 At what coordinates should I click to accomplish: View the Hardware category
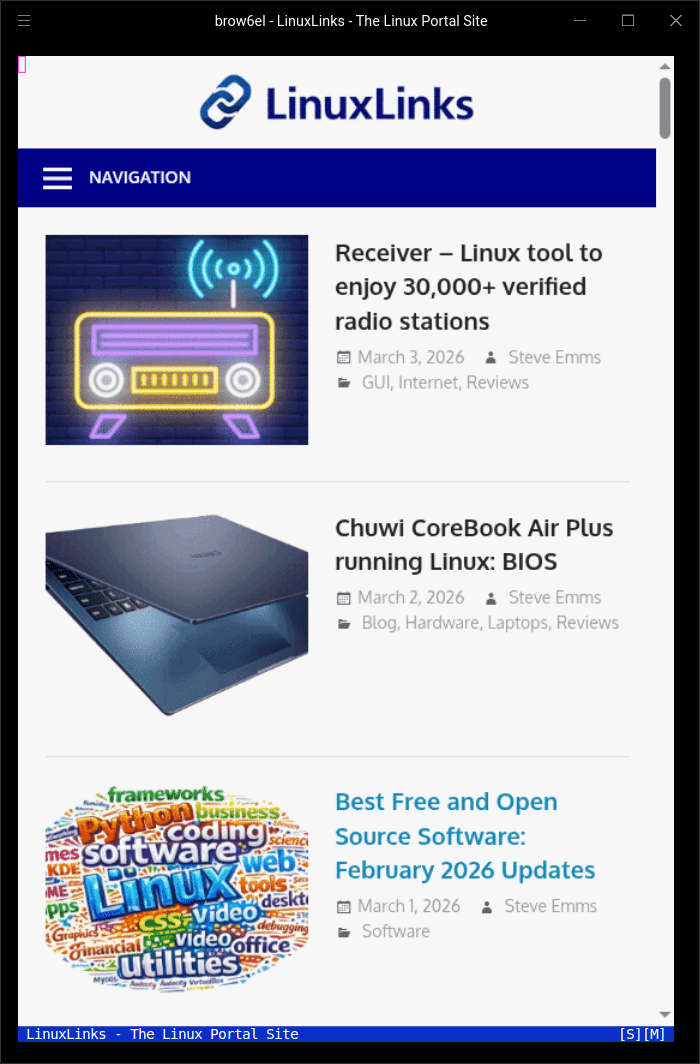click(441, 622)
